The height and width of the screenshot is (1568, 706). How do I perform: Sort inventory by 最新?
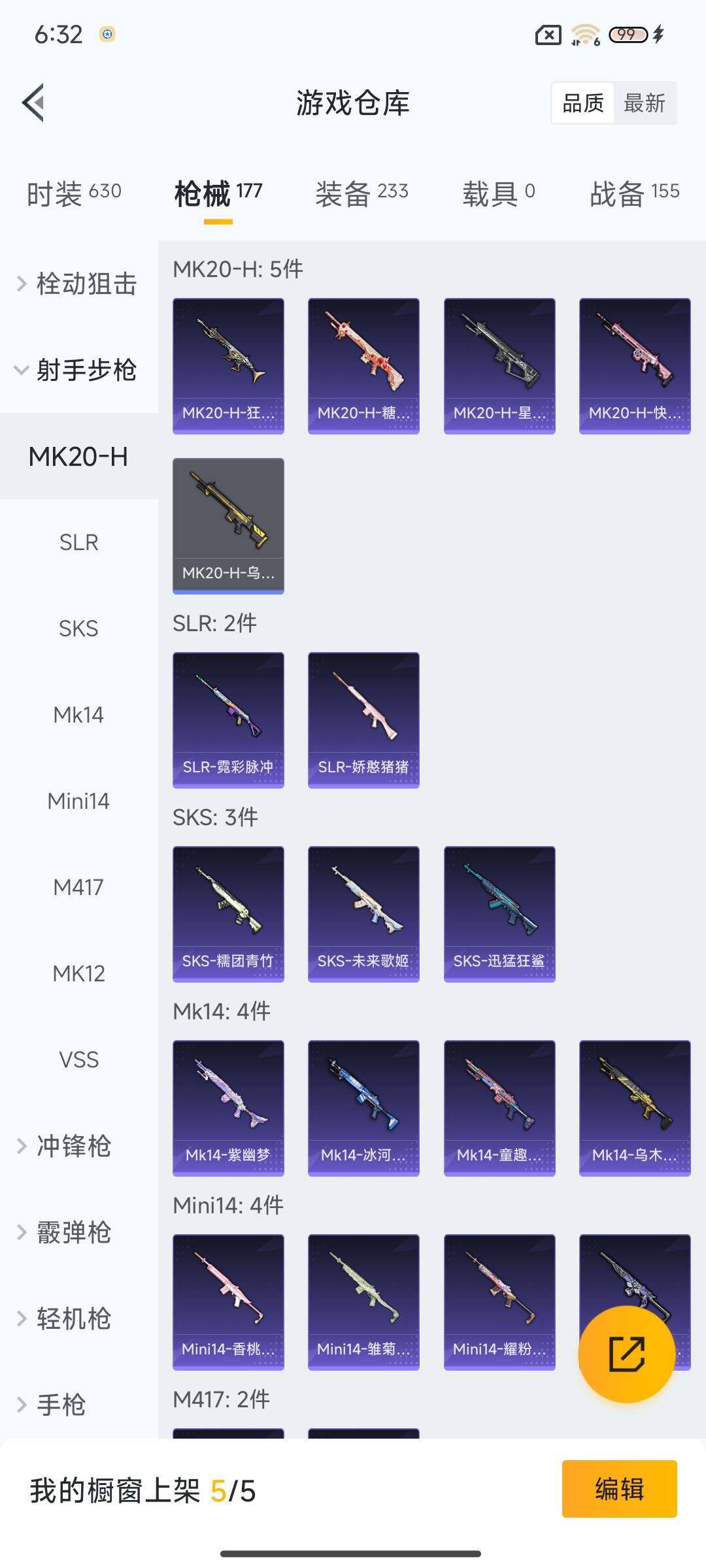click(x=644, y=103)
